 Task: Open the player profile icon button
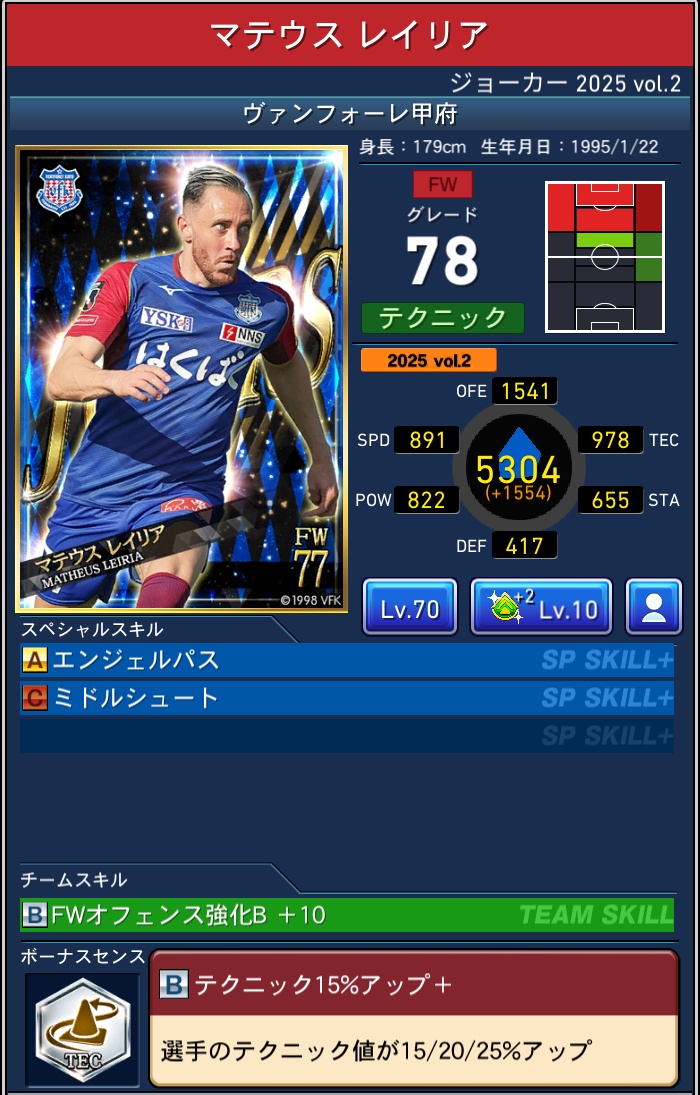654,607
